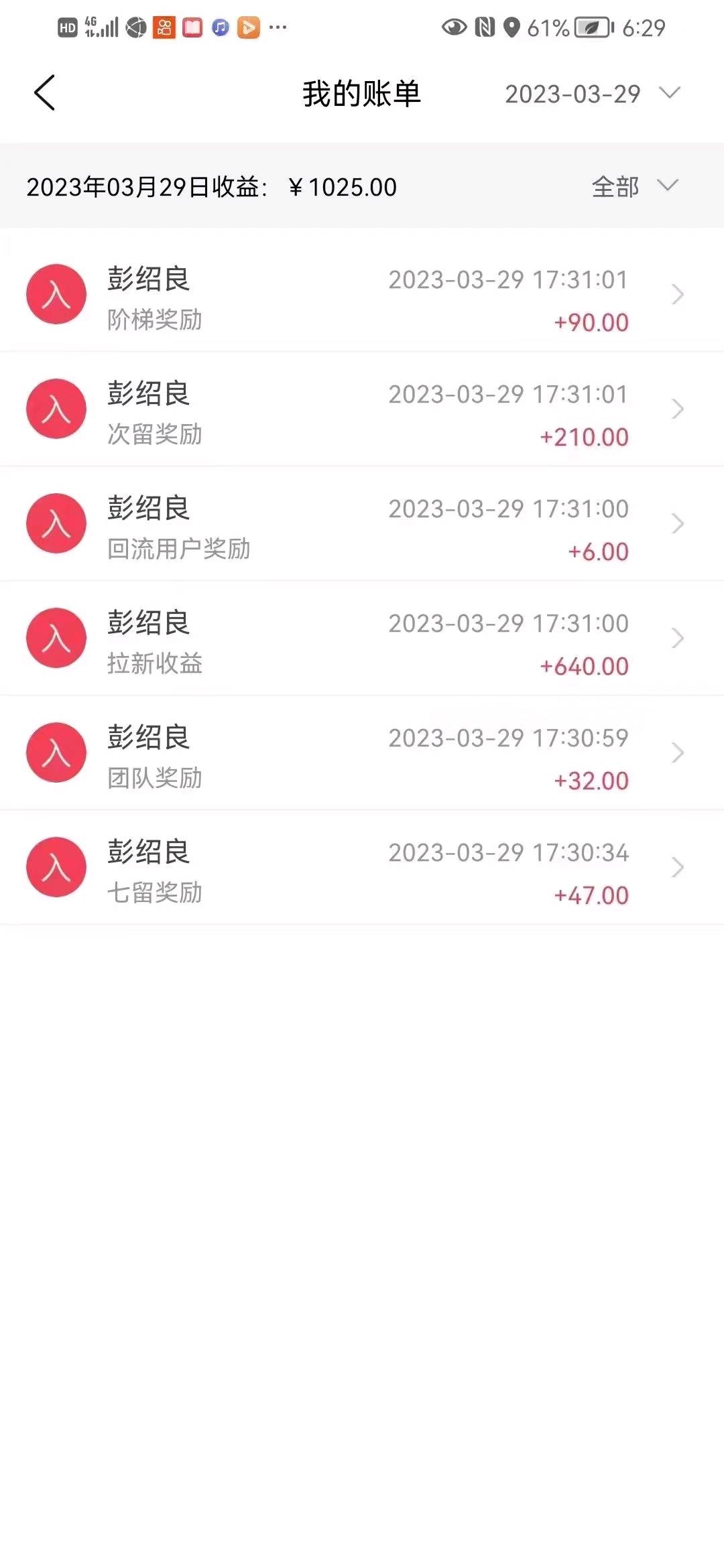Image resolution: width=724 pixels, height=1568 pixels.
Task: Go back using the top-left arrow
Action: (44, 92)
